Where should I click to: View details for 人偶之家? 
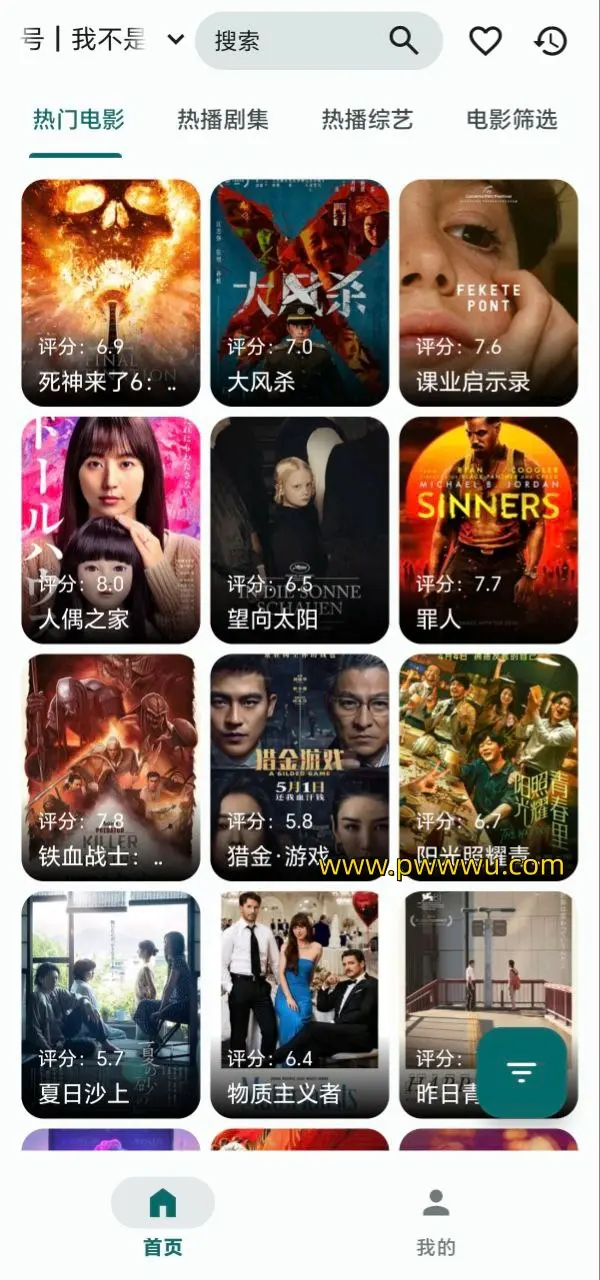click(110, 529)
